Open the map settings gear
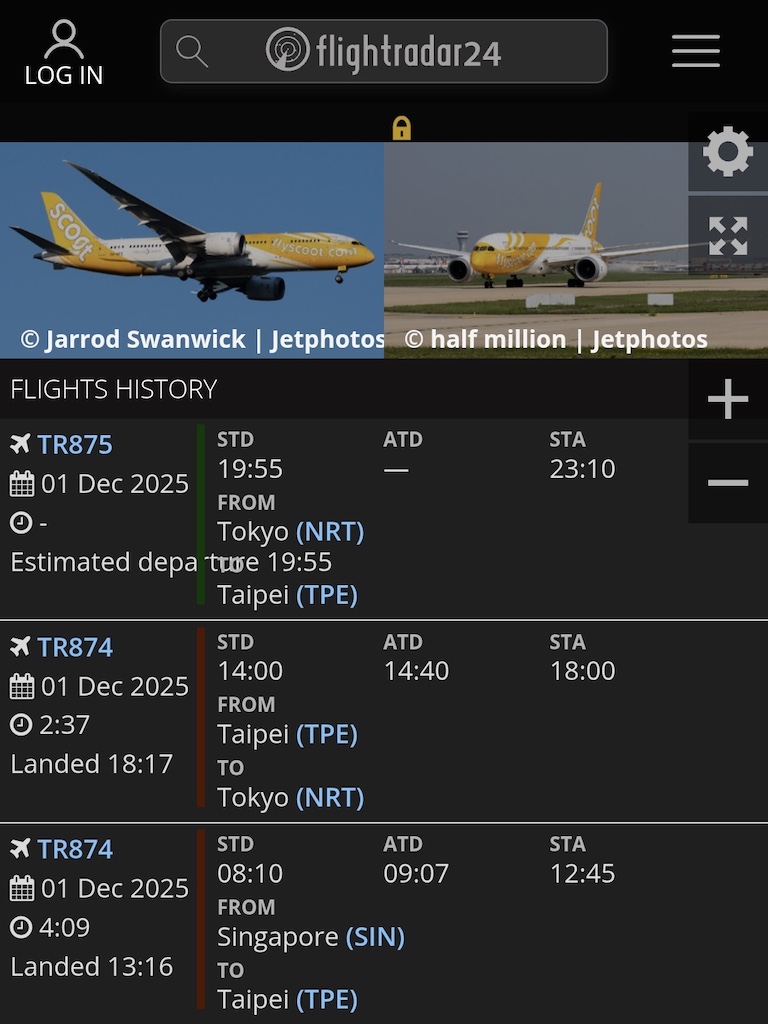This screenshot has height=1024, width=768. (x=728, y=151)
